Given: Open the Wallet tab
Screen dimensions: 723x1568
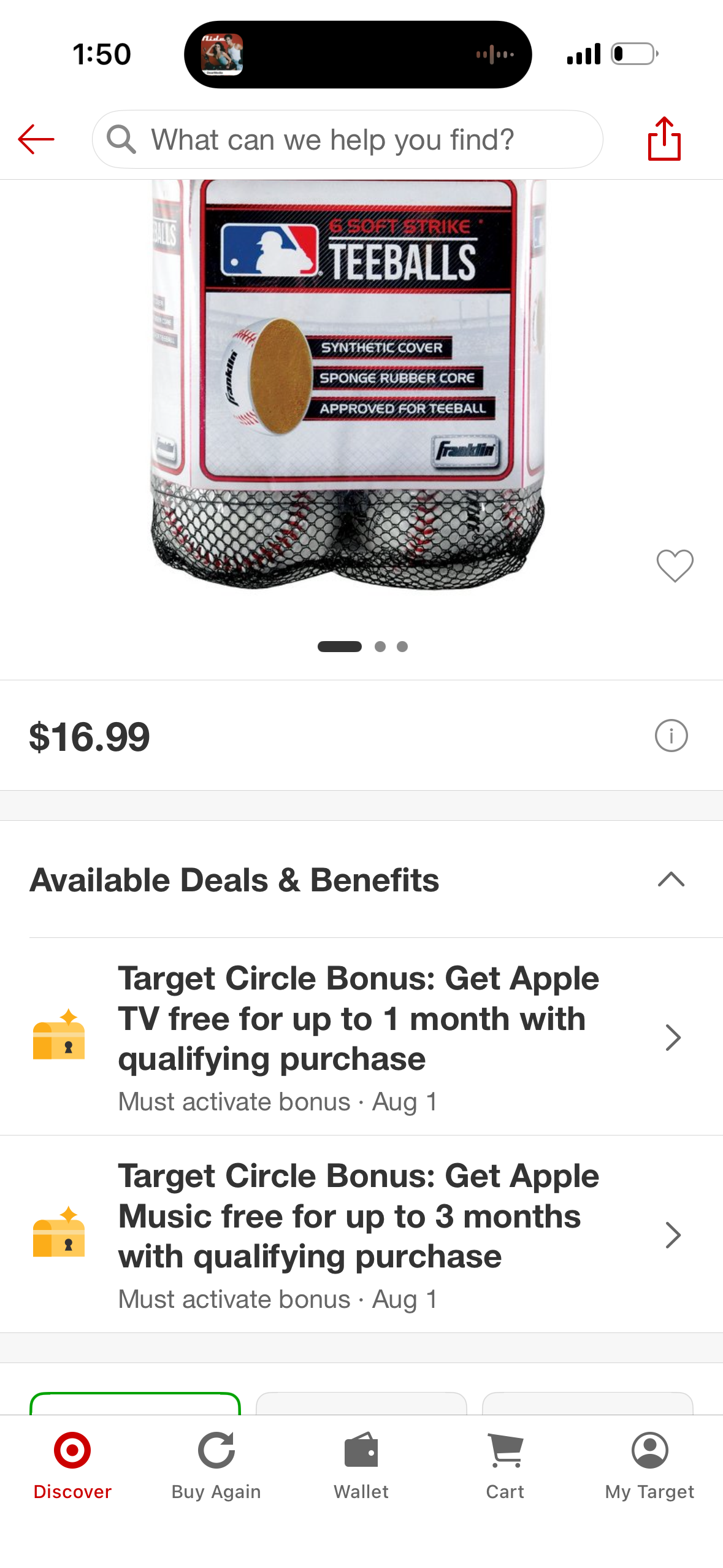Looking at the screenshot, I should pyautogui.click(x=361, y=1465).
